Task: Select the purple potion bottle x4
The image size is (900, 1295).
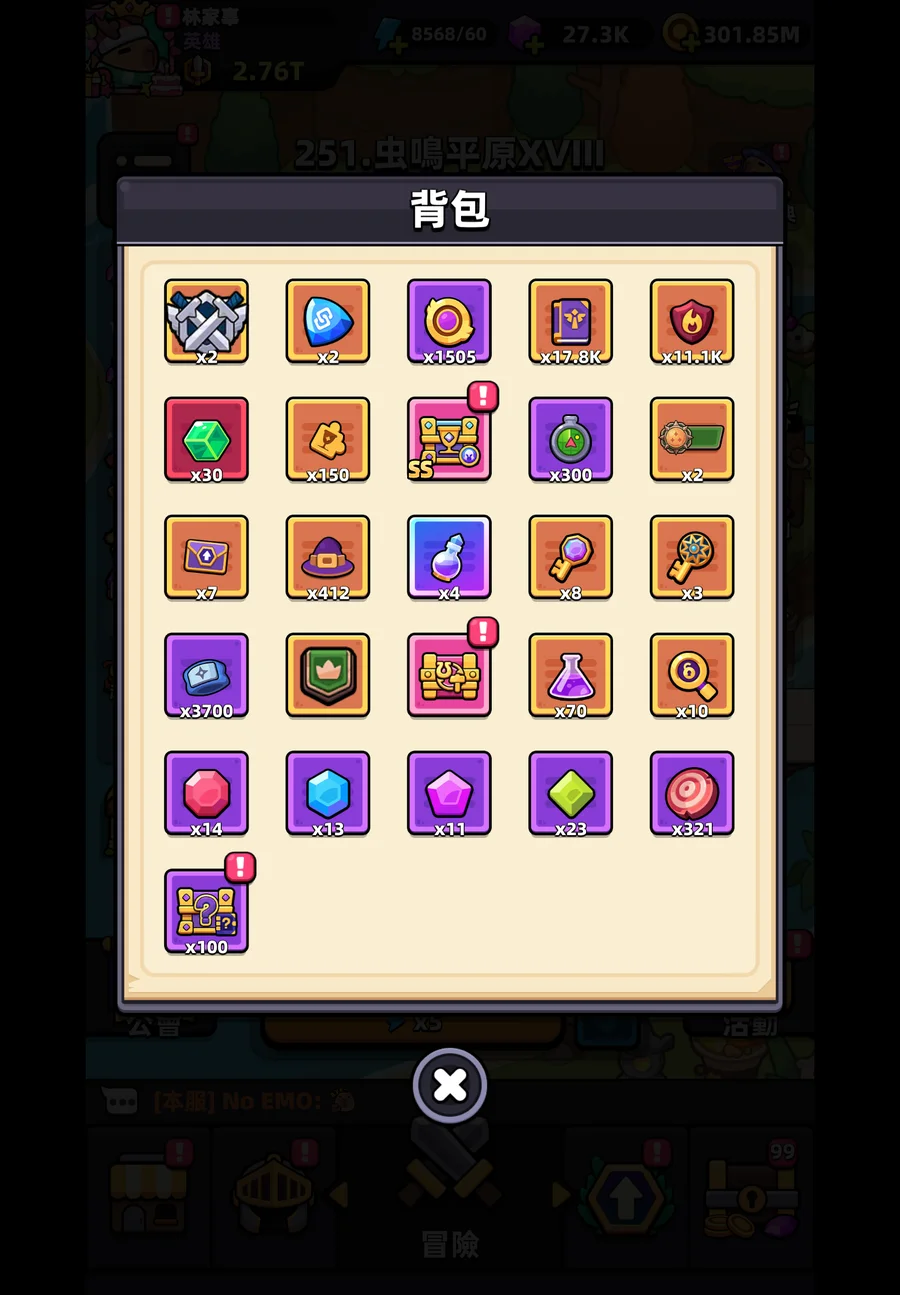Action: click(x=449, y=556)
